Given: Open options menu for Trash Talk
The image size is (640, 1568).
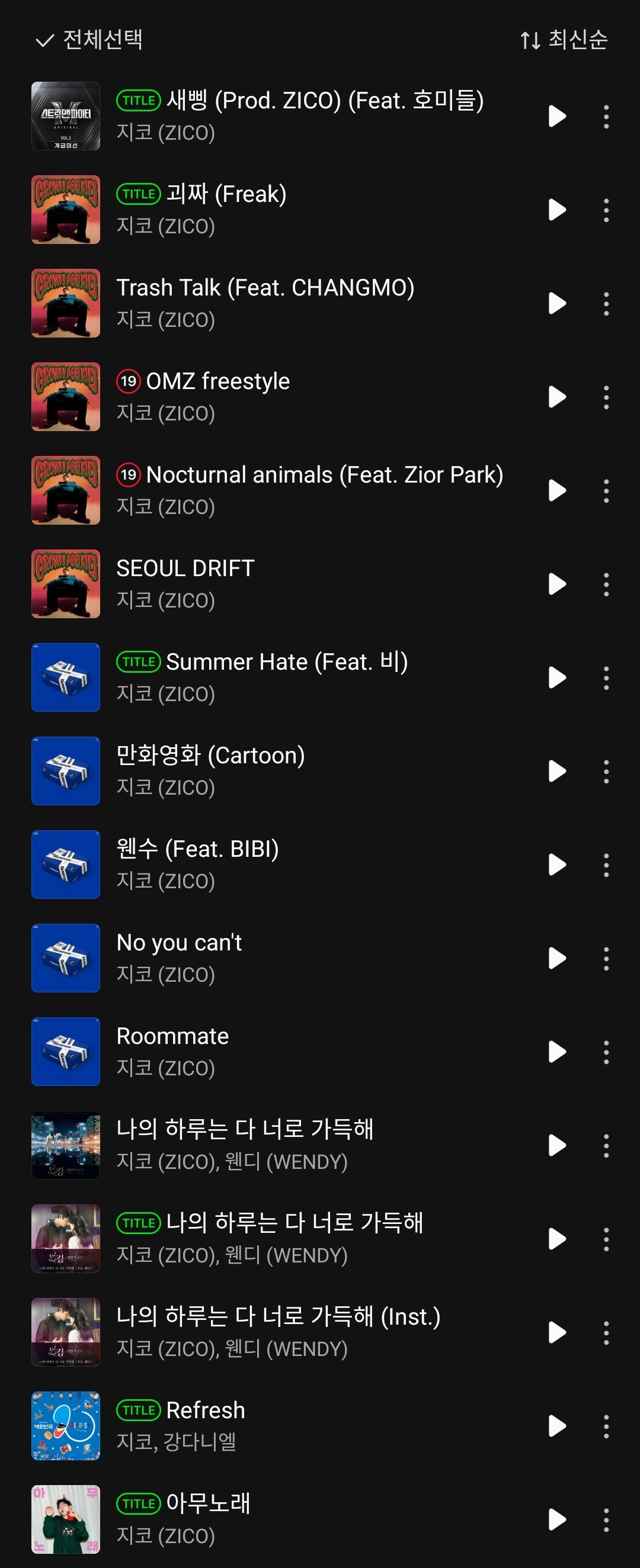Looking at the screenshot, I should tap(605, 305).
